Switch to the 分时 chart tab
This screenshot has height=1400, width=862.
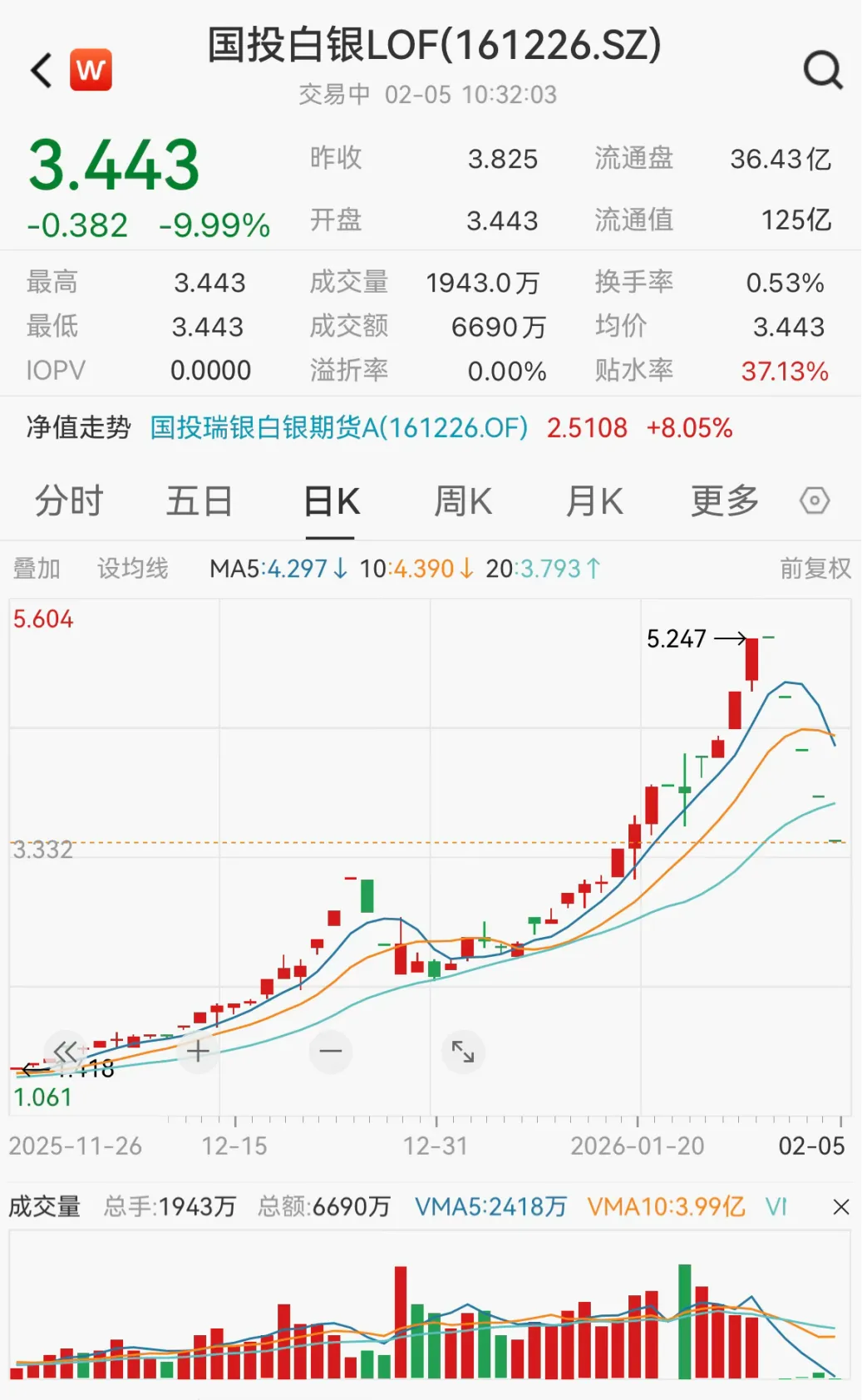(x=69, y=501)
